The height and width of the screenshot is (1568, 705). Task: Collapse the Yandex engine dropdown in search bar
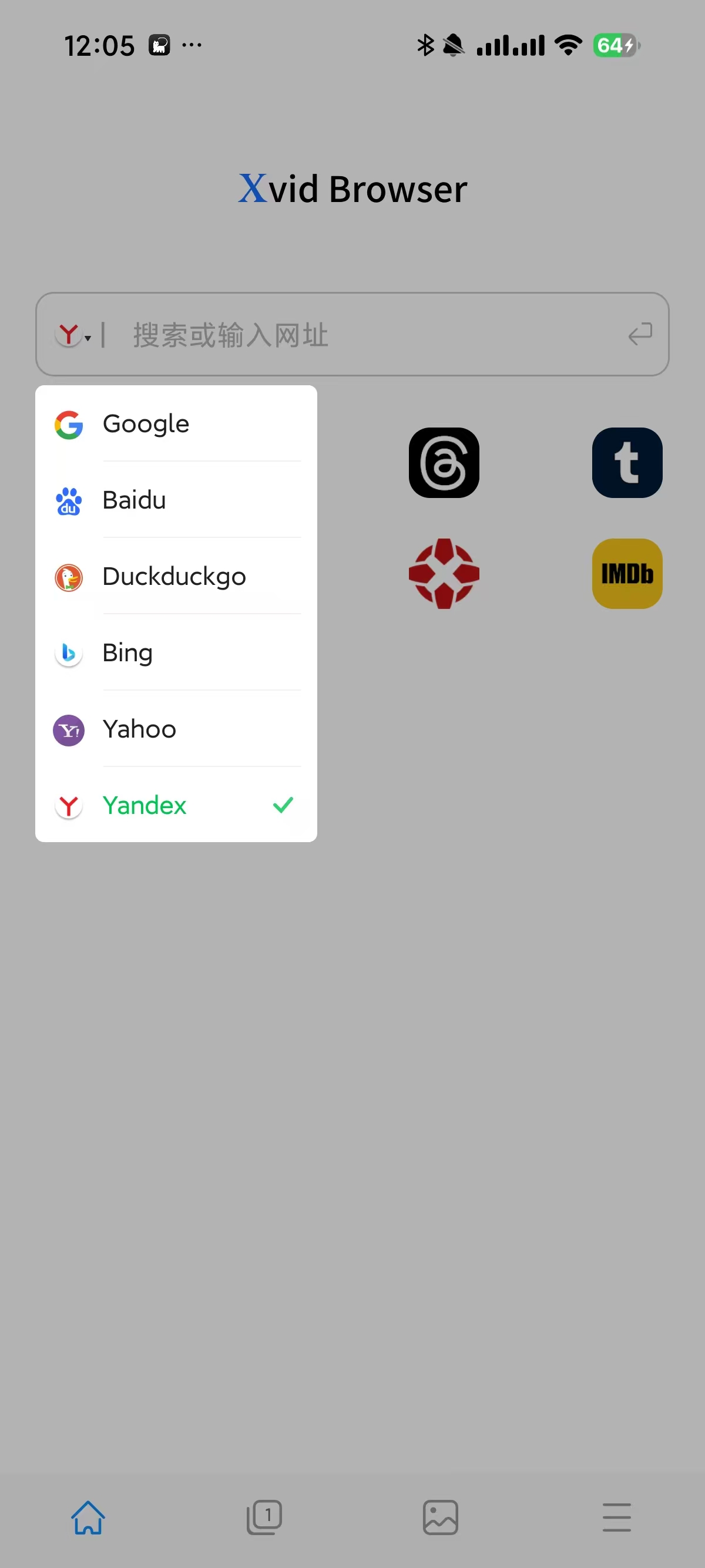(x=73, y=335)
